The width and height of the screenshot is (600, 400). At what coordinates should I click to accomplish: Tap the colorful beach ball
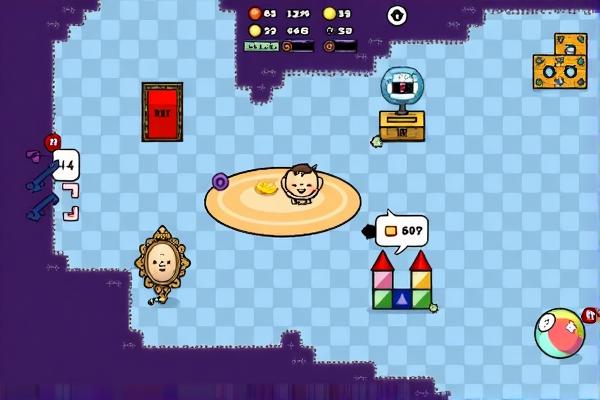558,334
